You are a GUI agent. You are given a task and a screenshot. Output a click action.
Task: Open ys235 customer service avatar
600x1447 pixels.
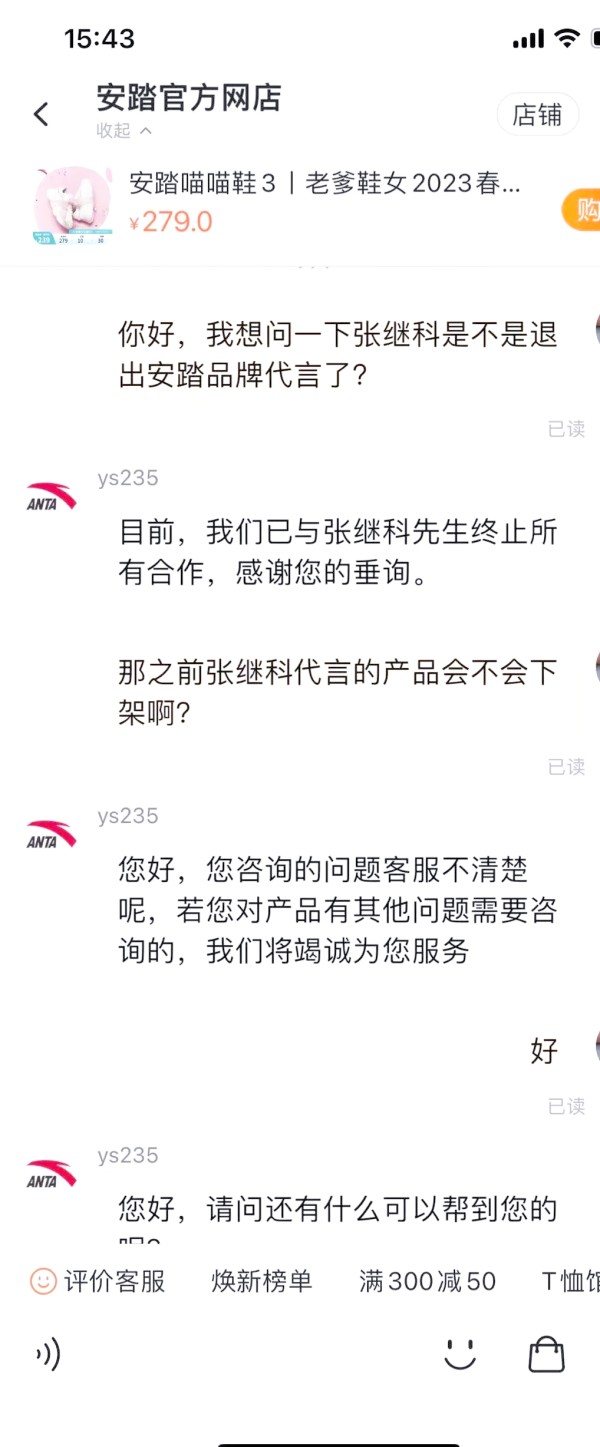point(51,497)
